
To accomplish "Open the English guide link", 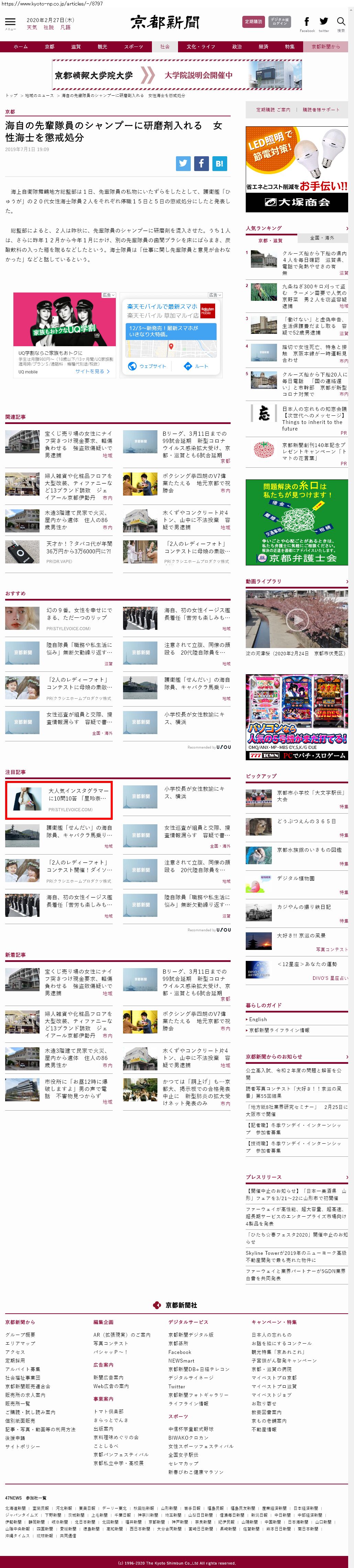I will (258, 1019).
